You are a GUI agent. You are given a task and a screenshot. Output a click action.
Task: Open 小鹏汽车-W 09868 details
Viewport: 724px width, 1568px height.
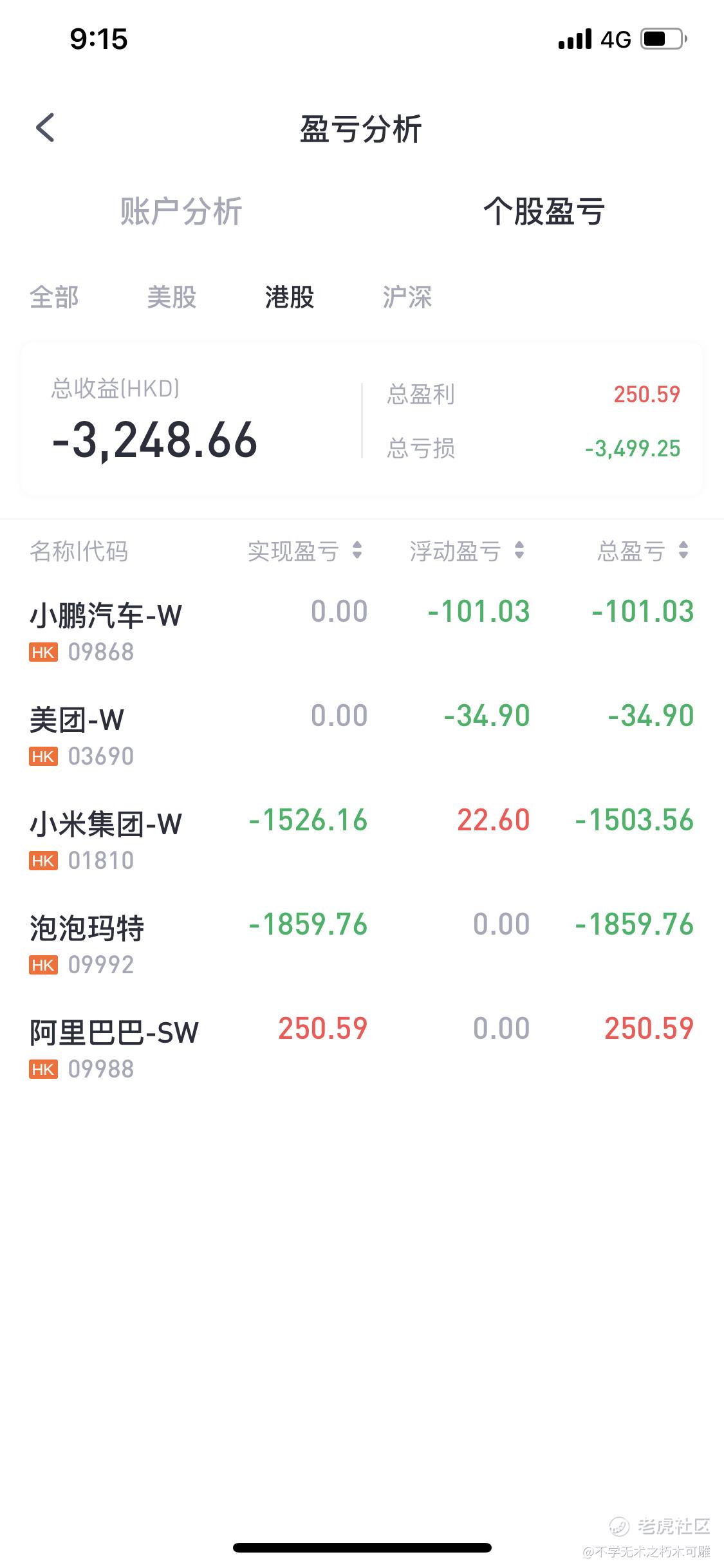(x=106, y=631)
